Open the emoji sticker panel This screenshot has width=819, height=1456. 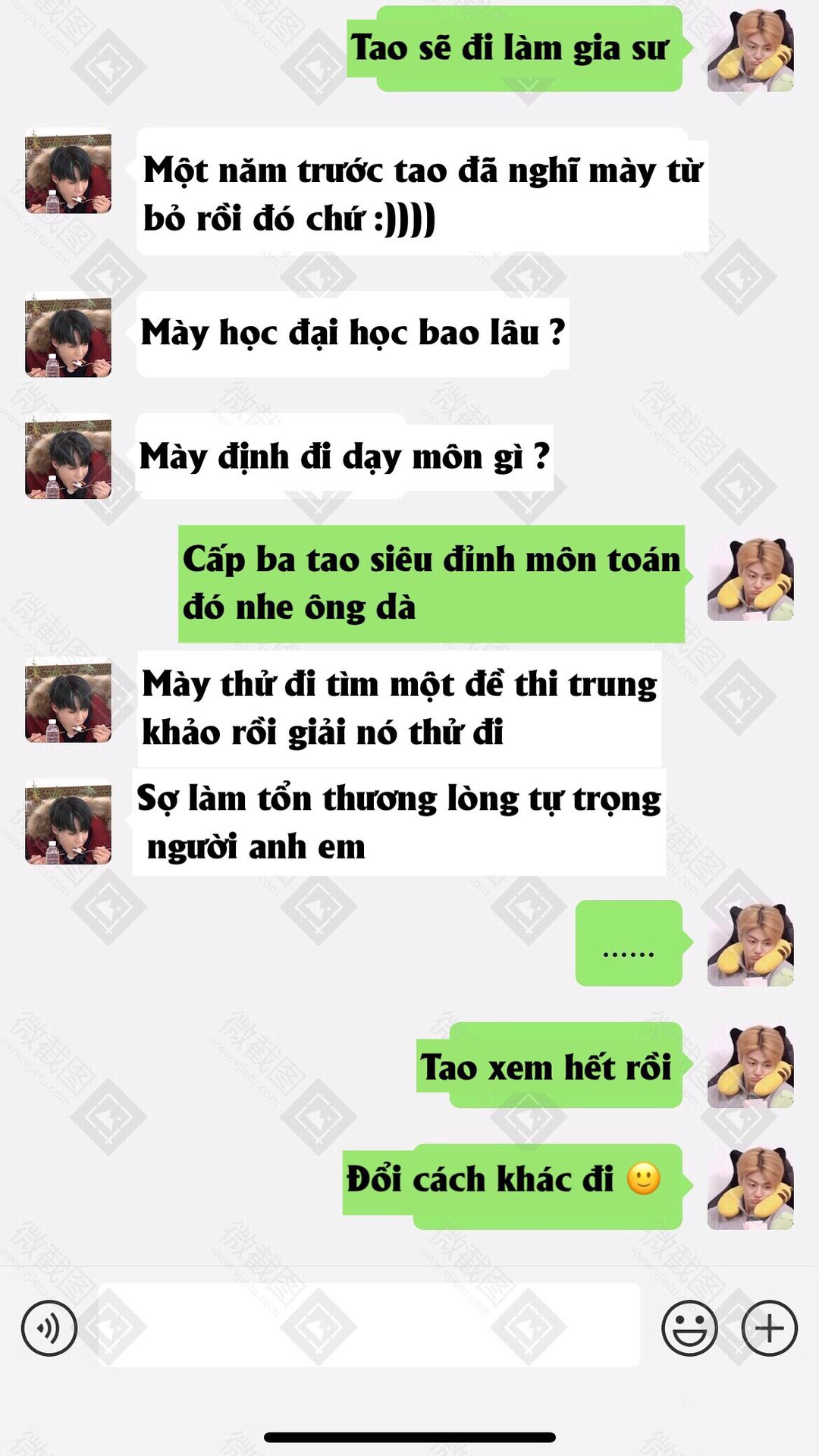(x=689, y=1328)
